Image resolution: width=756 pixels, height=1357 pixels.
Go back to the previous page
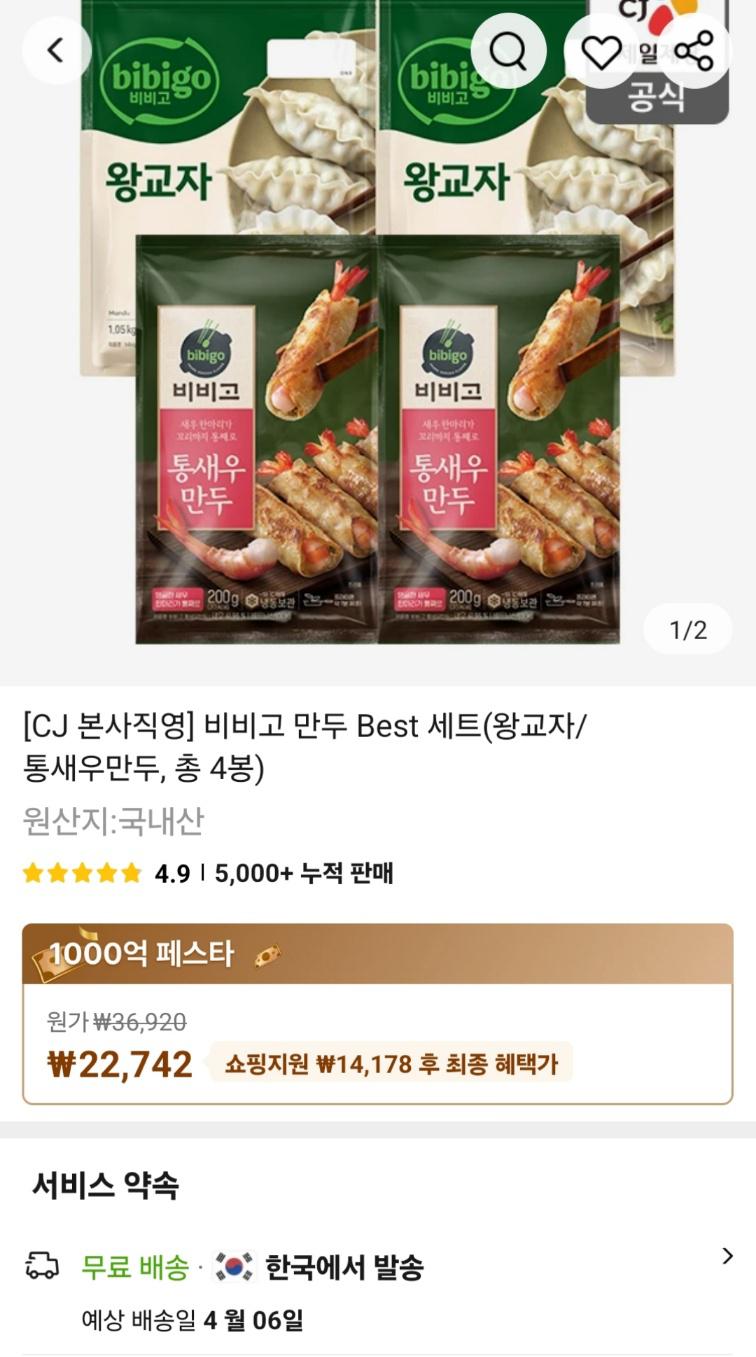point(56,50)
